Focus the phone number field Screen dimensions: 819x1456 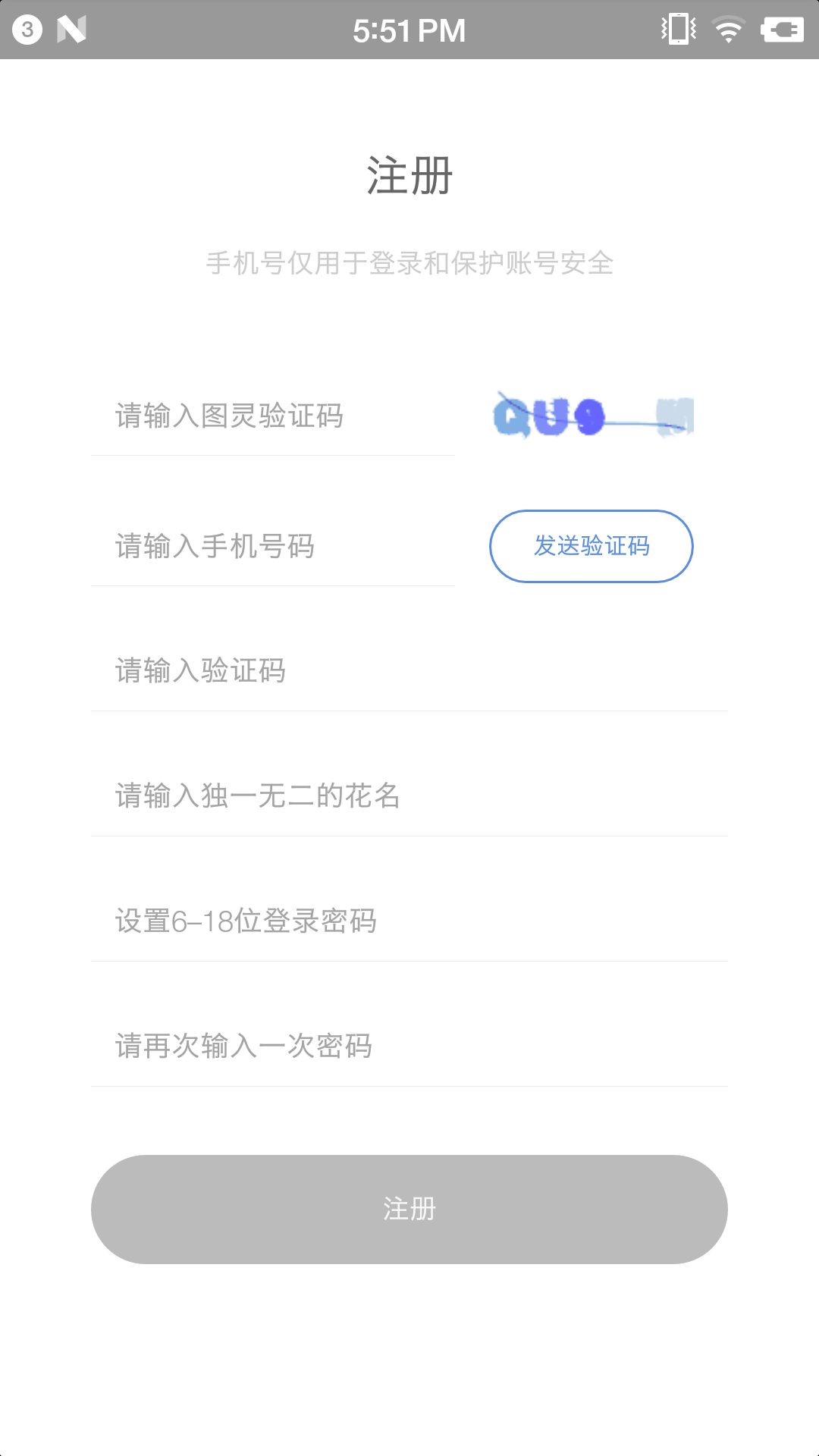click(273, 547)
